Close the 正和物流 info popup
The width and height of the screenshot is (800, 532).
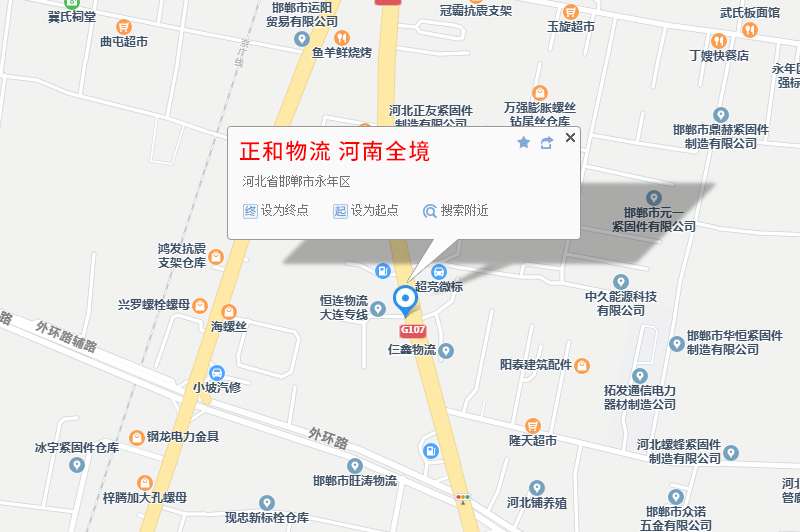click(x=571, y=138)
